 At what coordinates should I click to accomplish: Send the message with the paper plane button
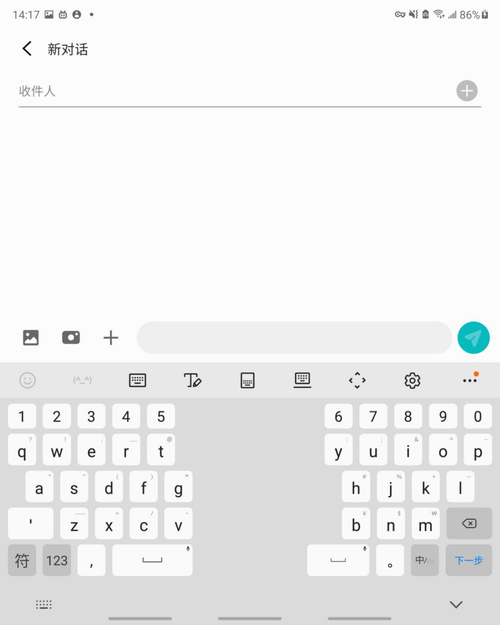tap(473, 338)
